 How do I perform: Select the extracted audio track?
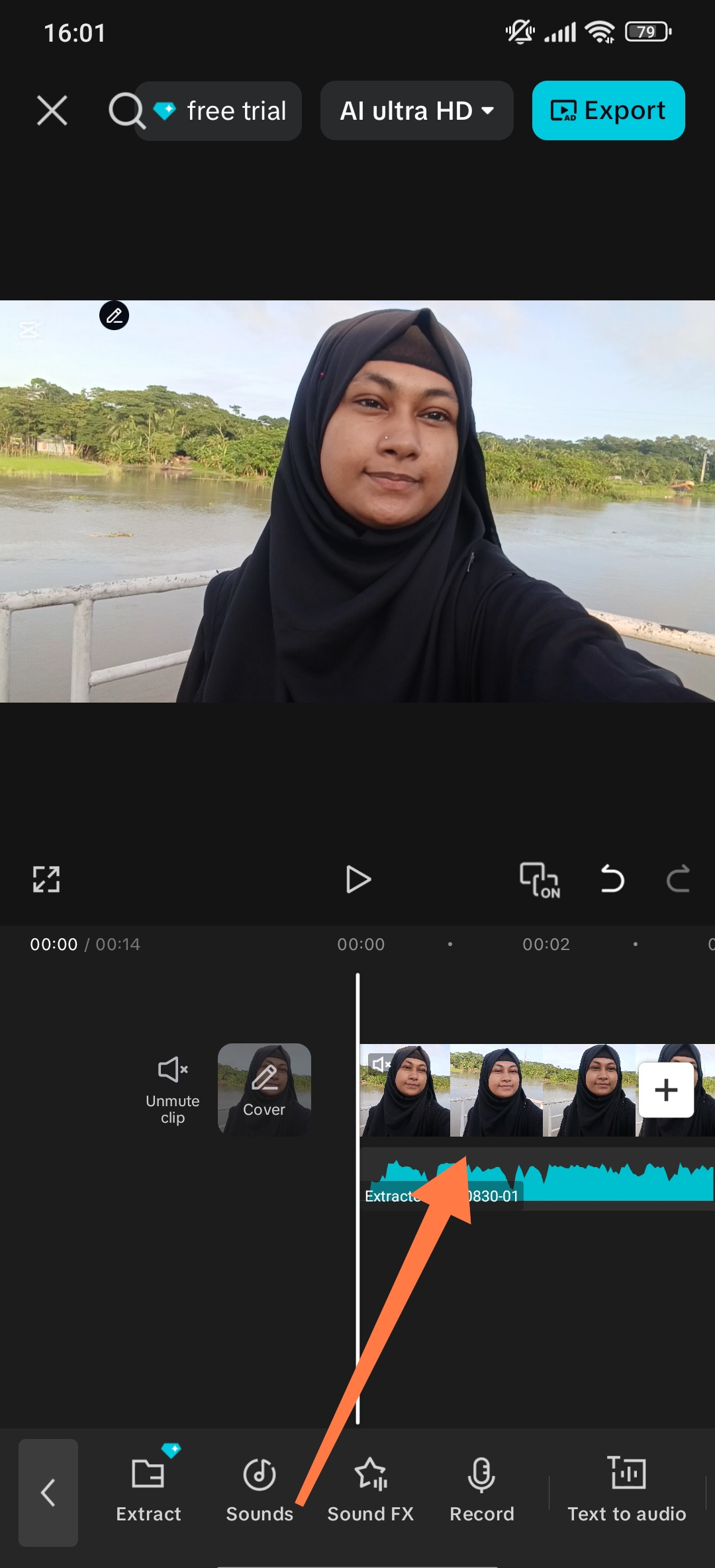537,1180
